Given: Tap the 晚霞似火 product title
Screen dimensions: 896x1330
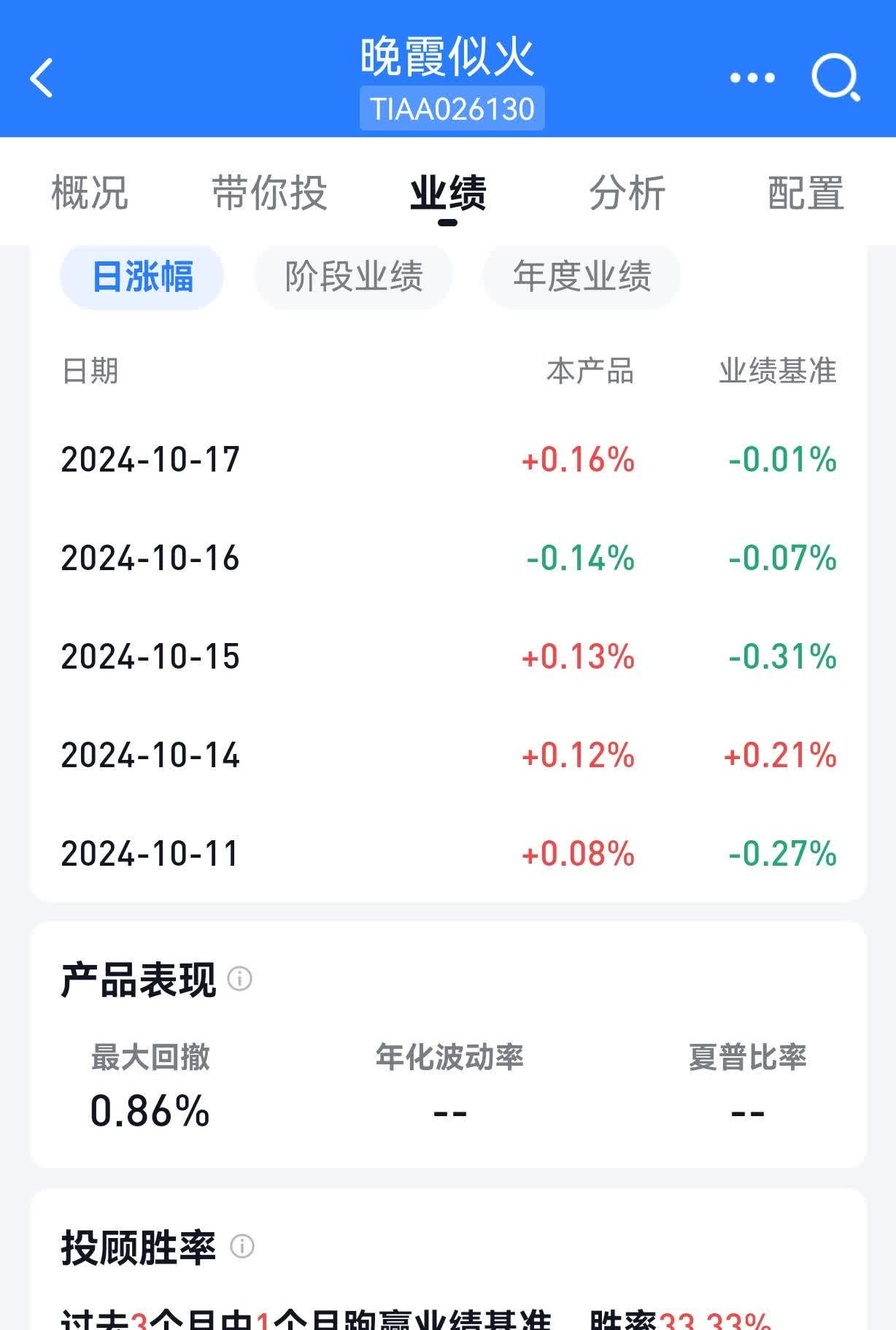Looking at the screenshot, I should pos(447,60).
